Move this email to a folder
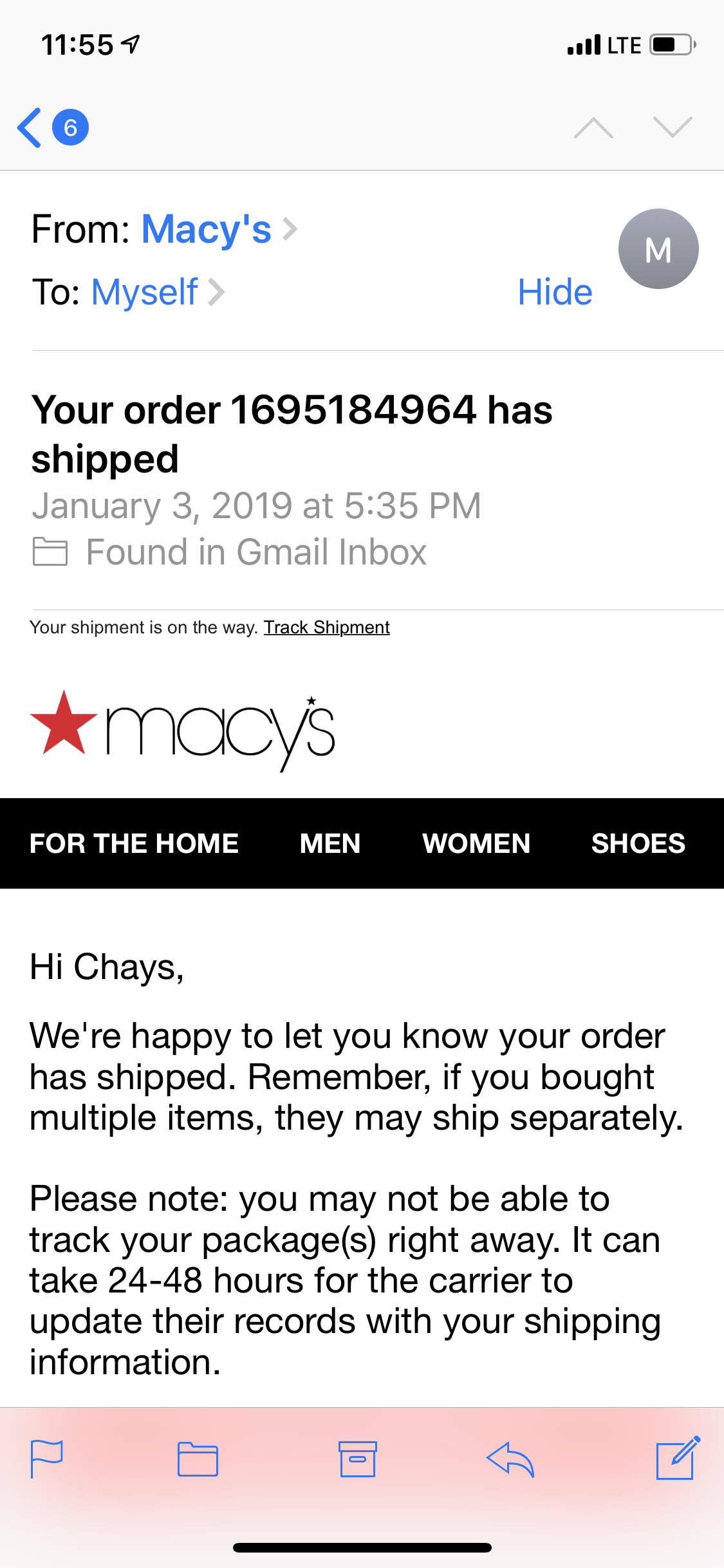 coord(198,1458)
